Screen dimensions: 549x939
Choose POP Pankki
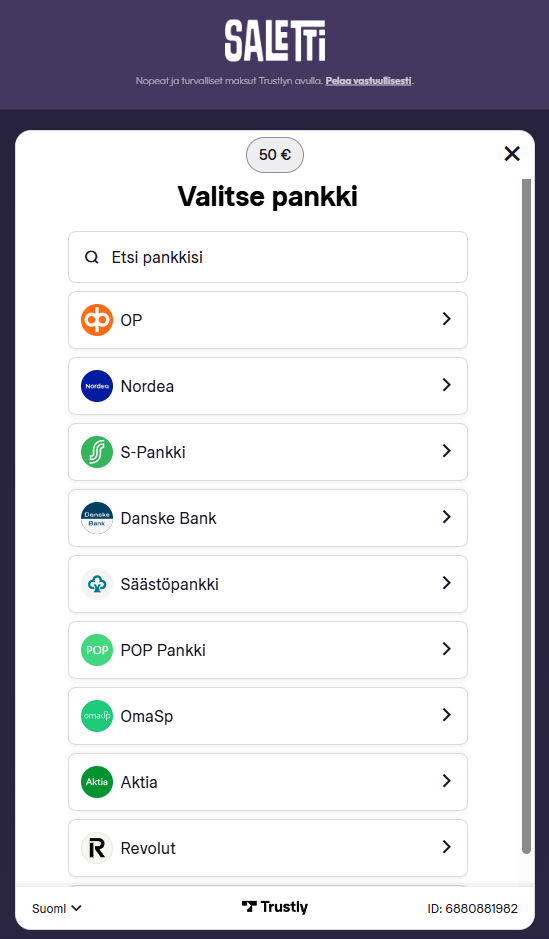(x=268, y=650)
